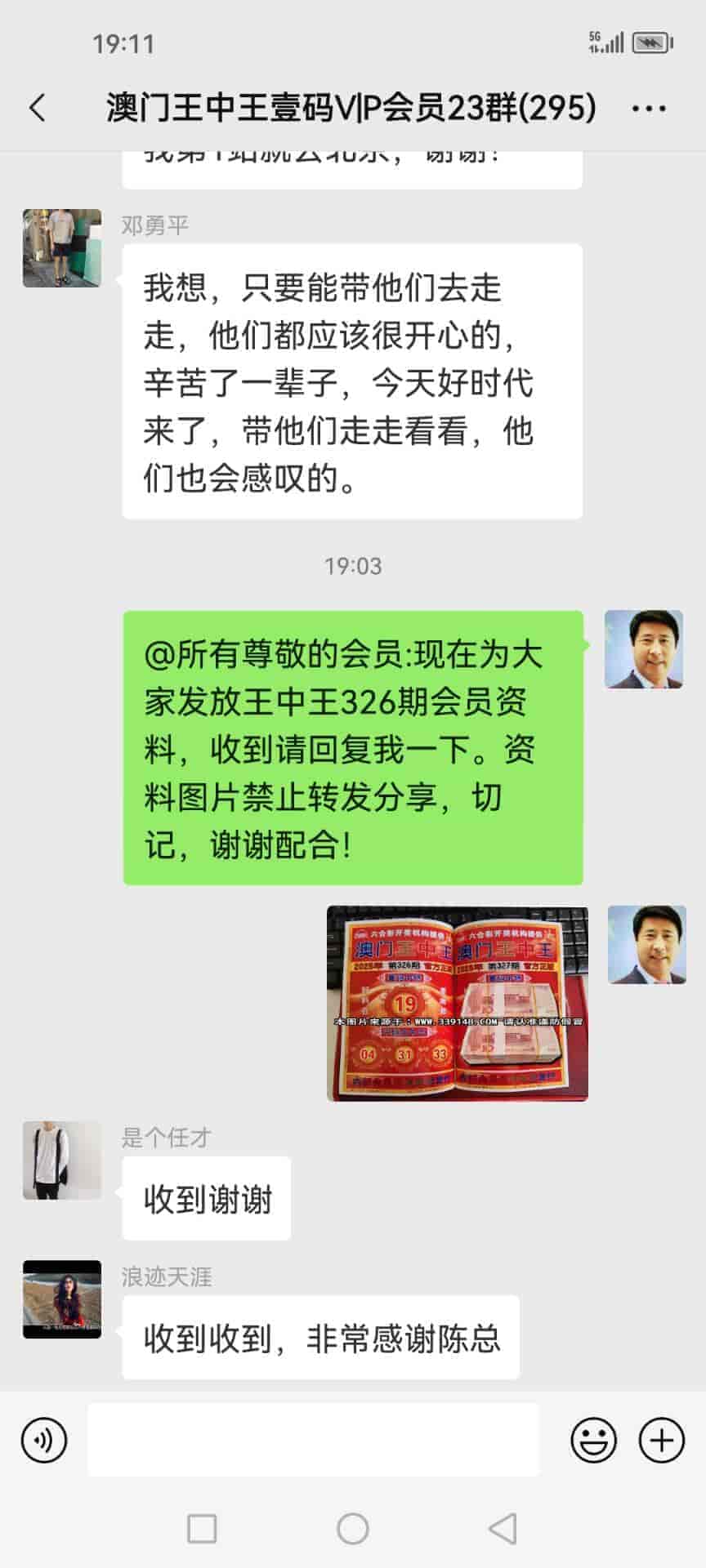Viewport: 706px width, 1568px height.
Task: Open the 澳门王中王 shared image
Action: point(457,1003)
